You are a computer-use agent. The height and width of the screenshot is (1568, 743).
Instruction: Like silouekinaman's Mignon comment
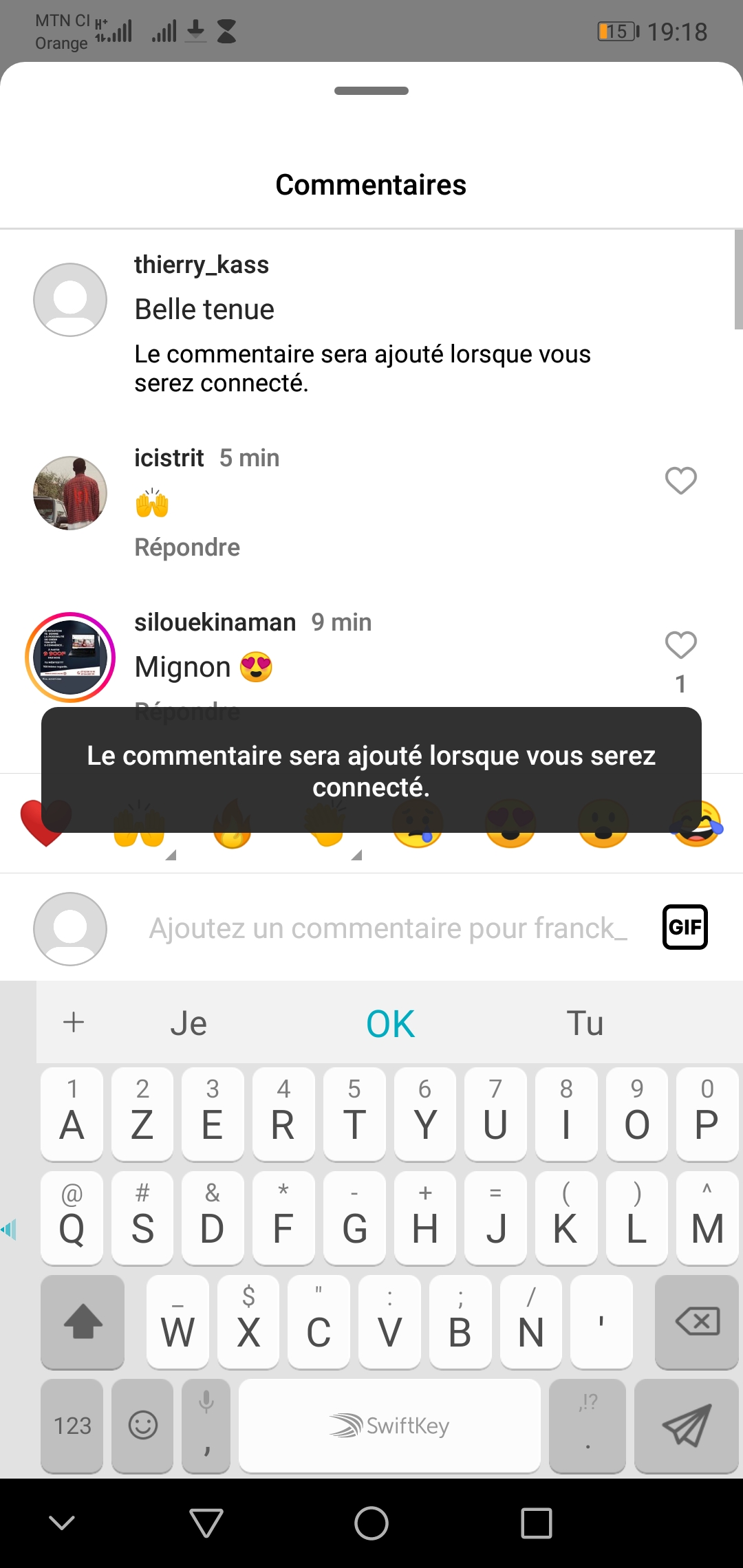[x=681, y=645]
